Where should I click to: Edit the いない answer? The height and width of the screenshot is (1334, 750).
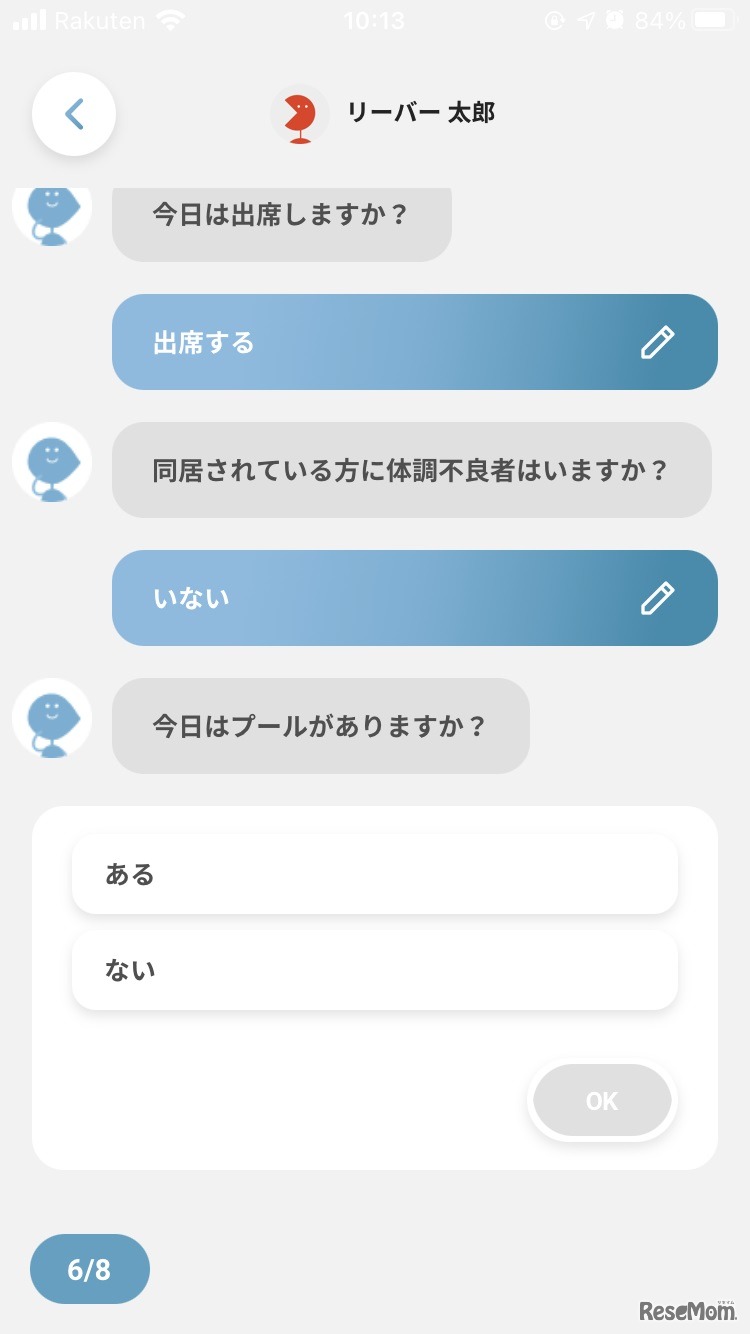[x=657, y=598]
